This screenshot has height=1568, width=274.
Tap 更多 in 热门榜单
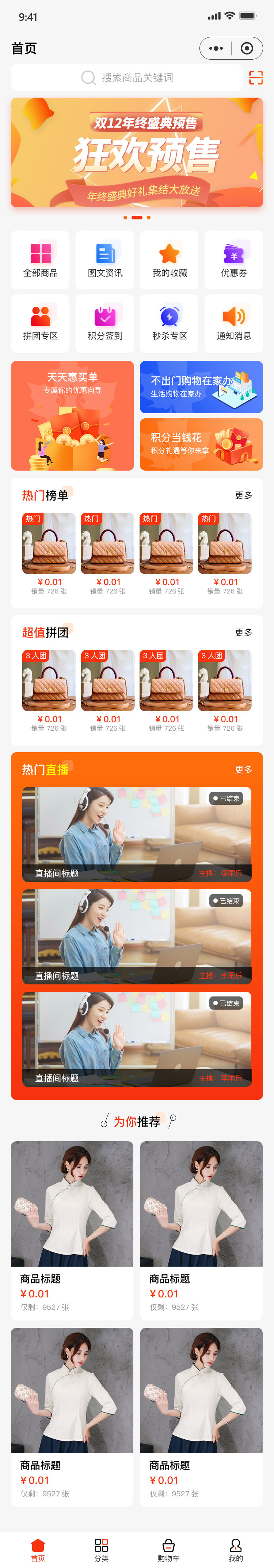(243, 495)
